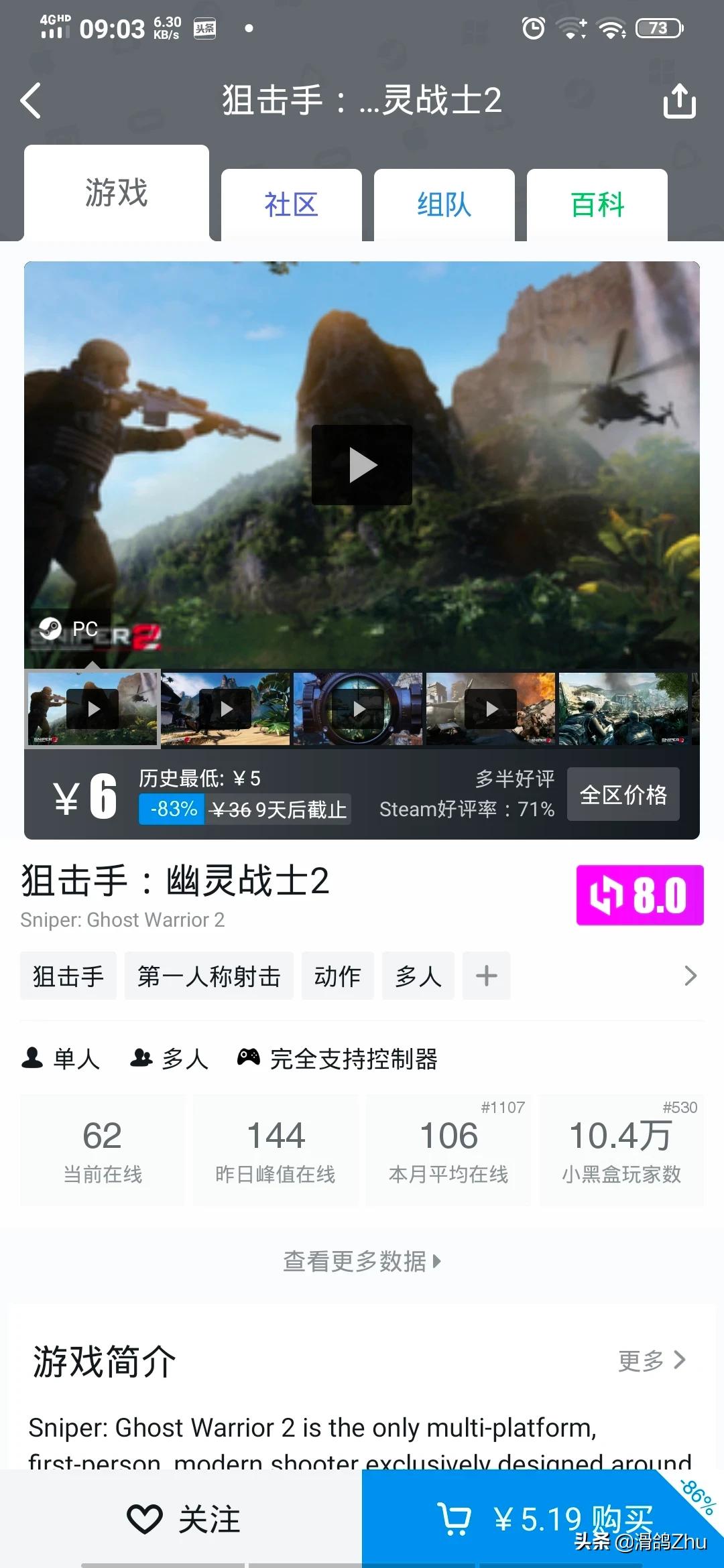Tap the 狙击手 tag chip
The image size is (724, 1568).
point(68,976)
